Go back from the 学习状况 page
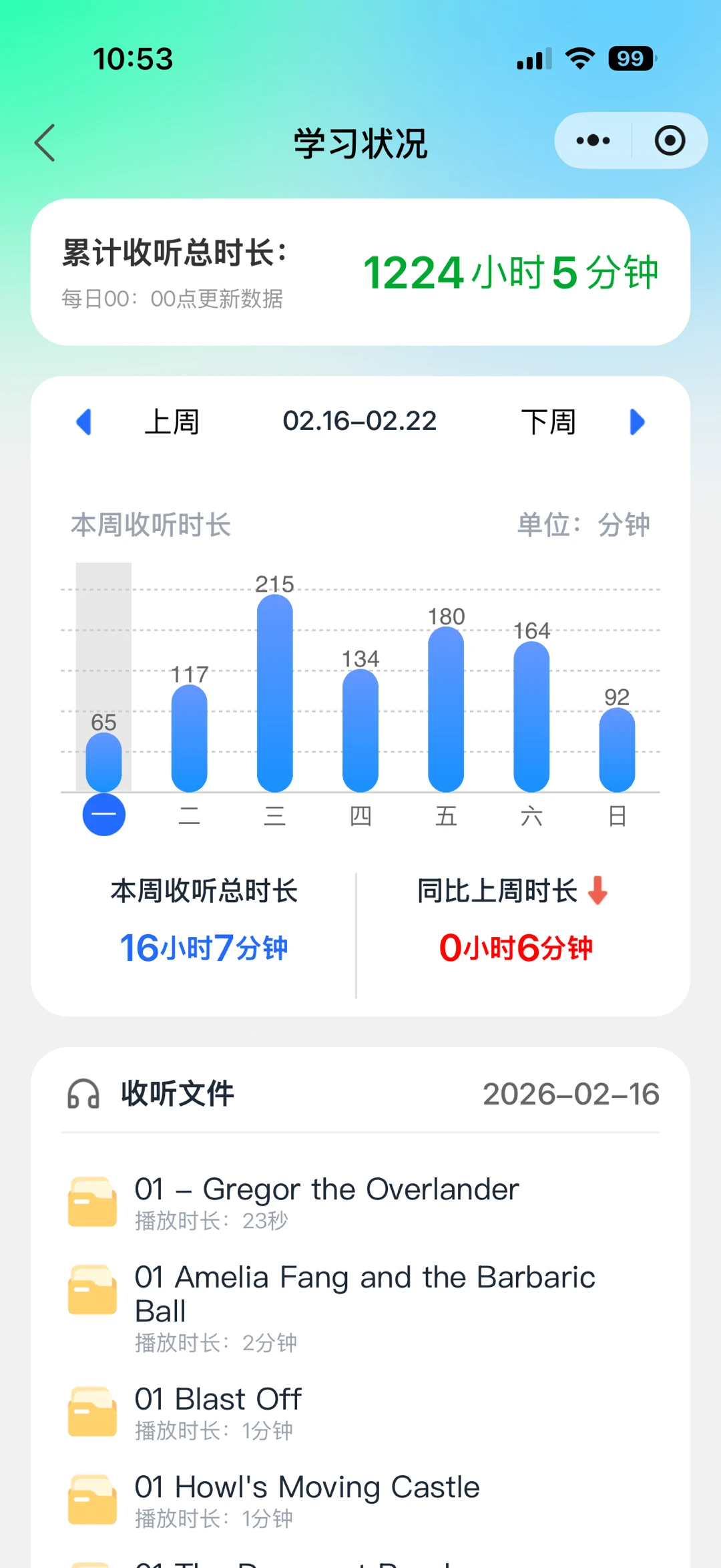 coord(45,143)
